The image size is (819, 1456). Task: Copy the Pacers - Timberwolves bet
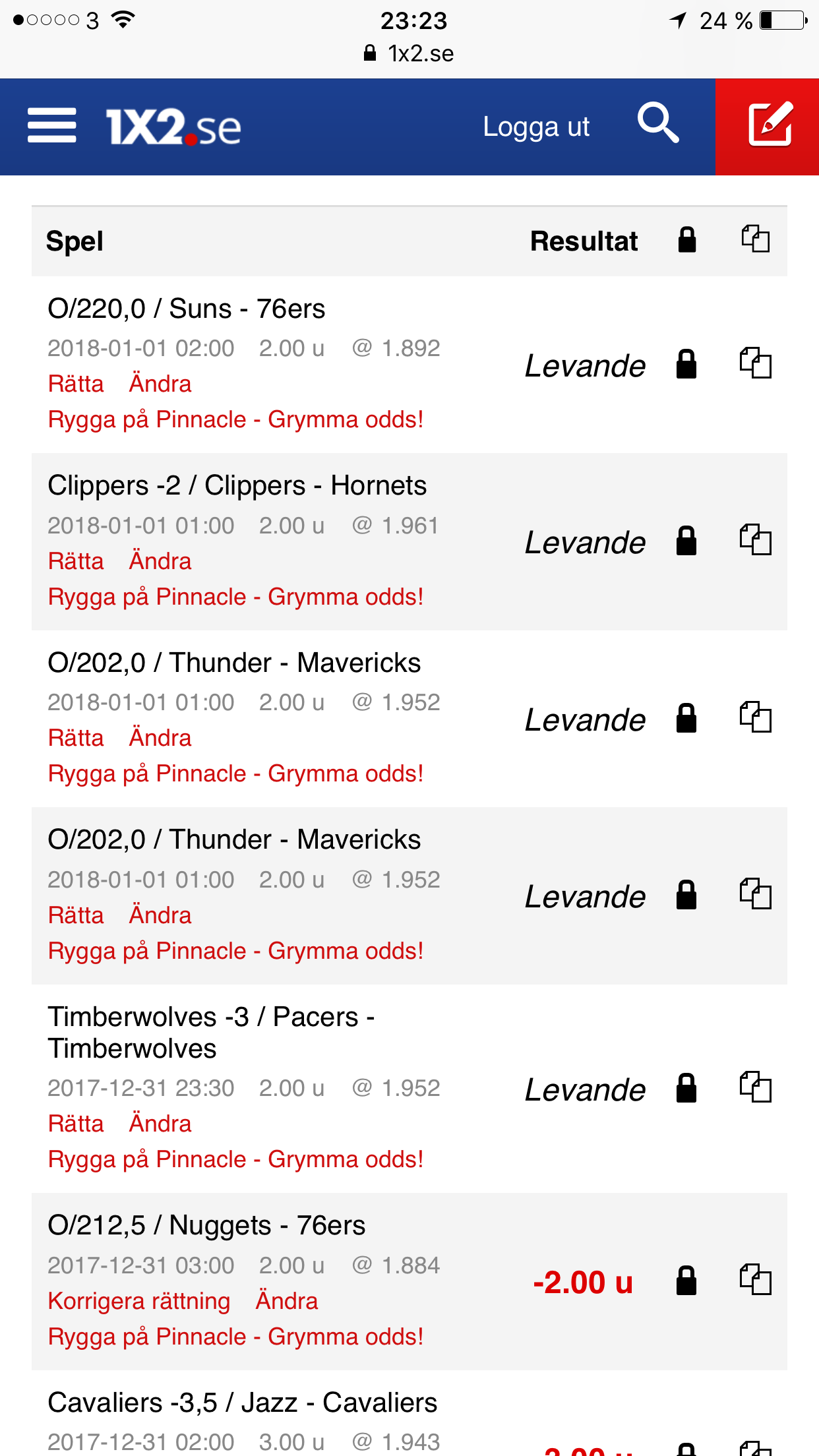[755, 1087]
